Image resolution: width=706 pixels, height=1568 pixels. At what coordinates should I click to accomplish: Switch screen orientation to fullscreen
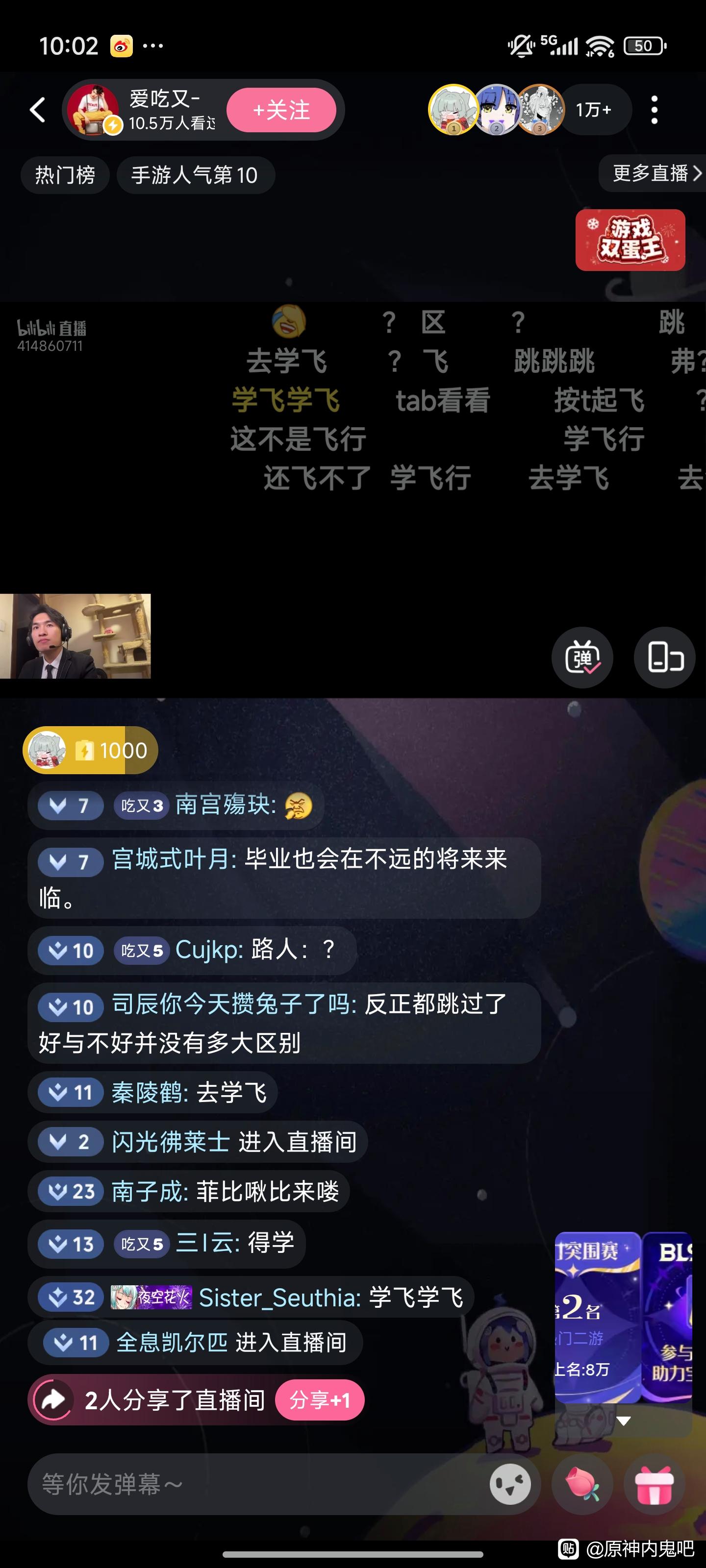665,658
